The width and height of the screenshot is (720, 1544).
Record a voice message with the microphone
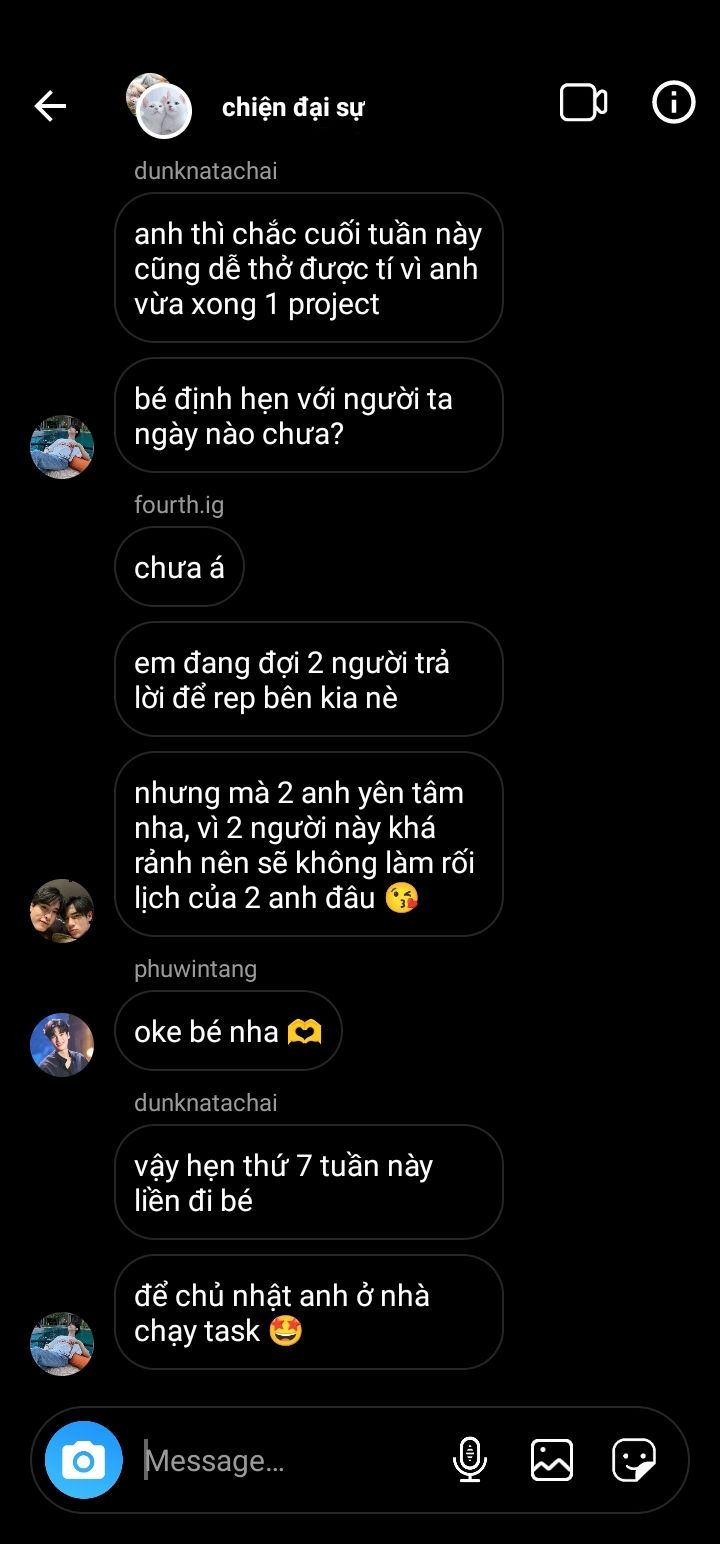pos(469,1460)
